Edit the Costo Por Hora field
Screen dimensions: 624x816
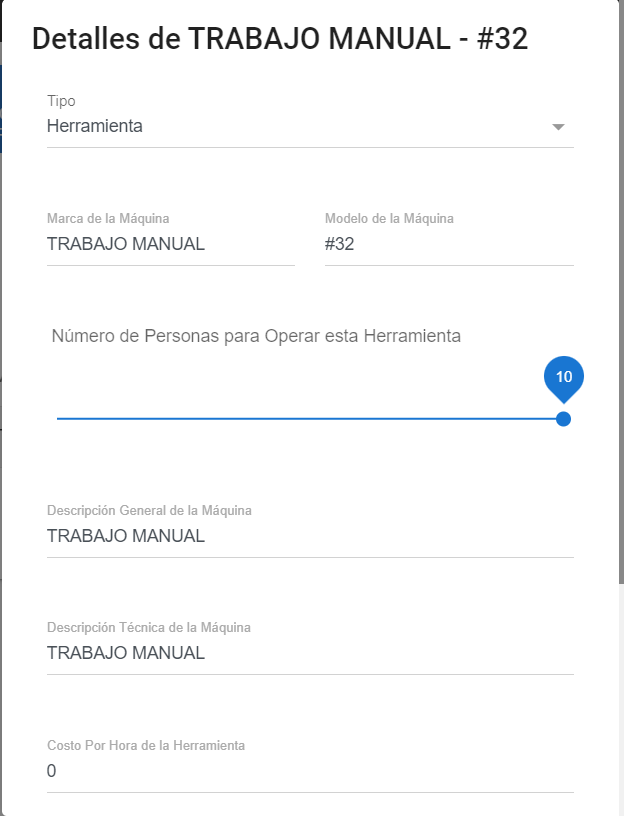tap(310, 771)
